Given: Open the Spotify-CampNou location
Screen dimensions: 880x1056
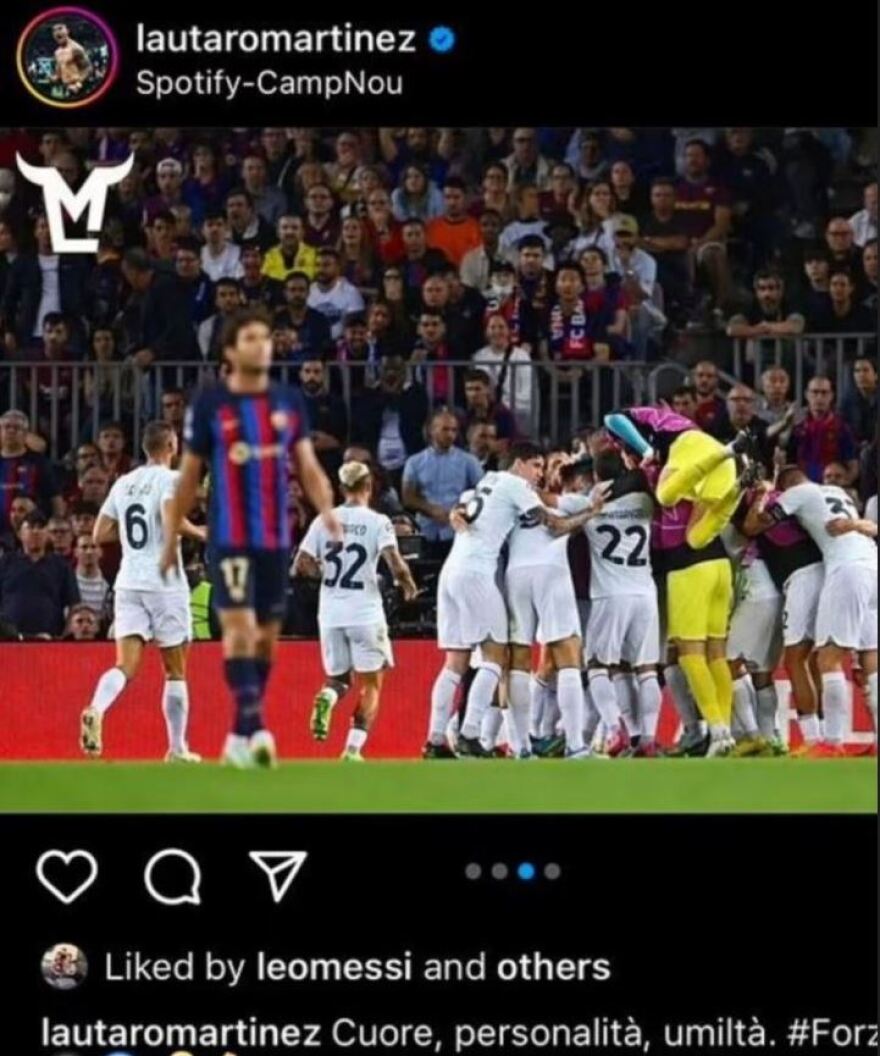Looking at the screenshot, I should (x=269, y=83).
